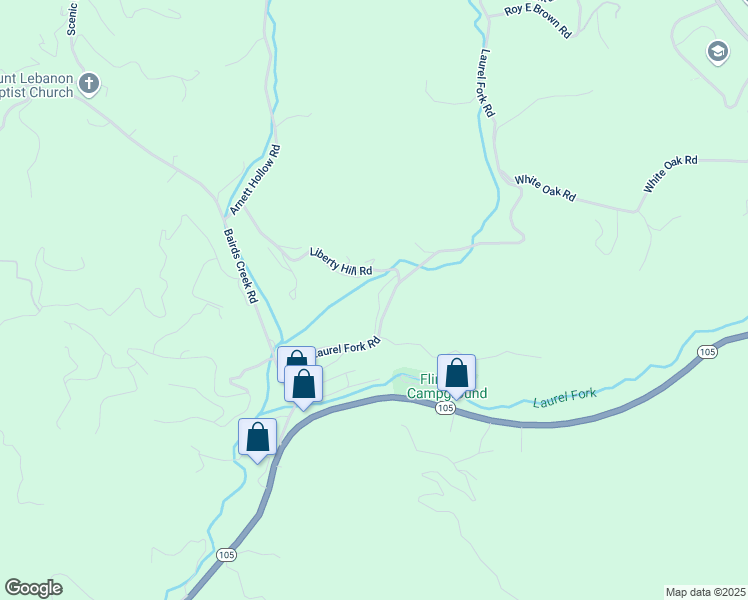Open Mount Lebanon Baptist Church place icon
This screenshot has width=748, height=600.
pyautogui.click(x=89, y=83)
